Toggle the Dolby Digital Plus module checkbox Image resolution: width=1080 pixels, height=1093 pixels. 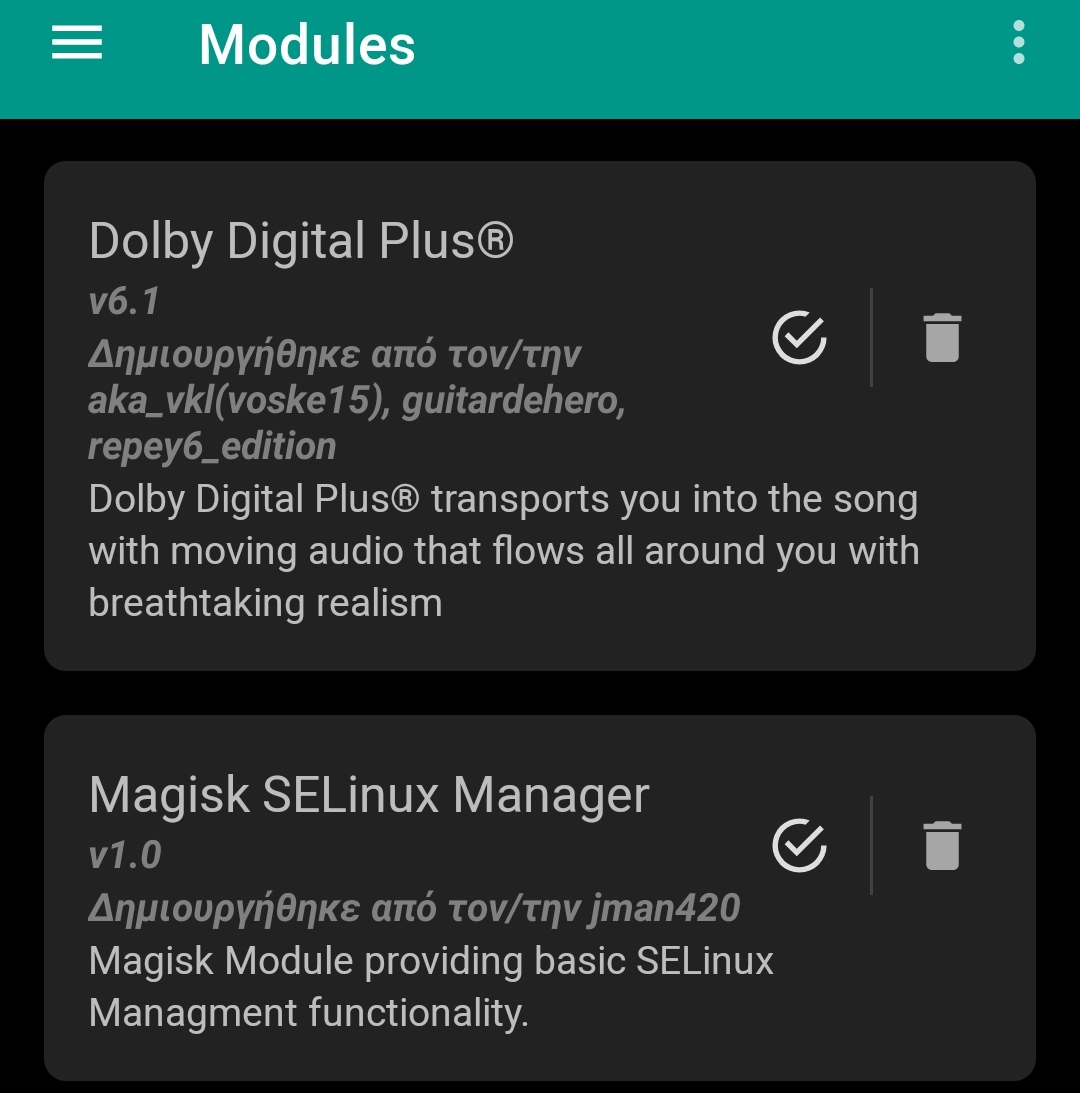click(799, 337)
